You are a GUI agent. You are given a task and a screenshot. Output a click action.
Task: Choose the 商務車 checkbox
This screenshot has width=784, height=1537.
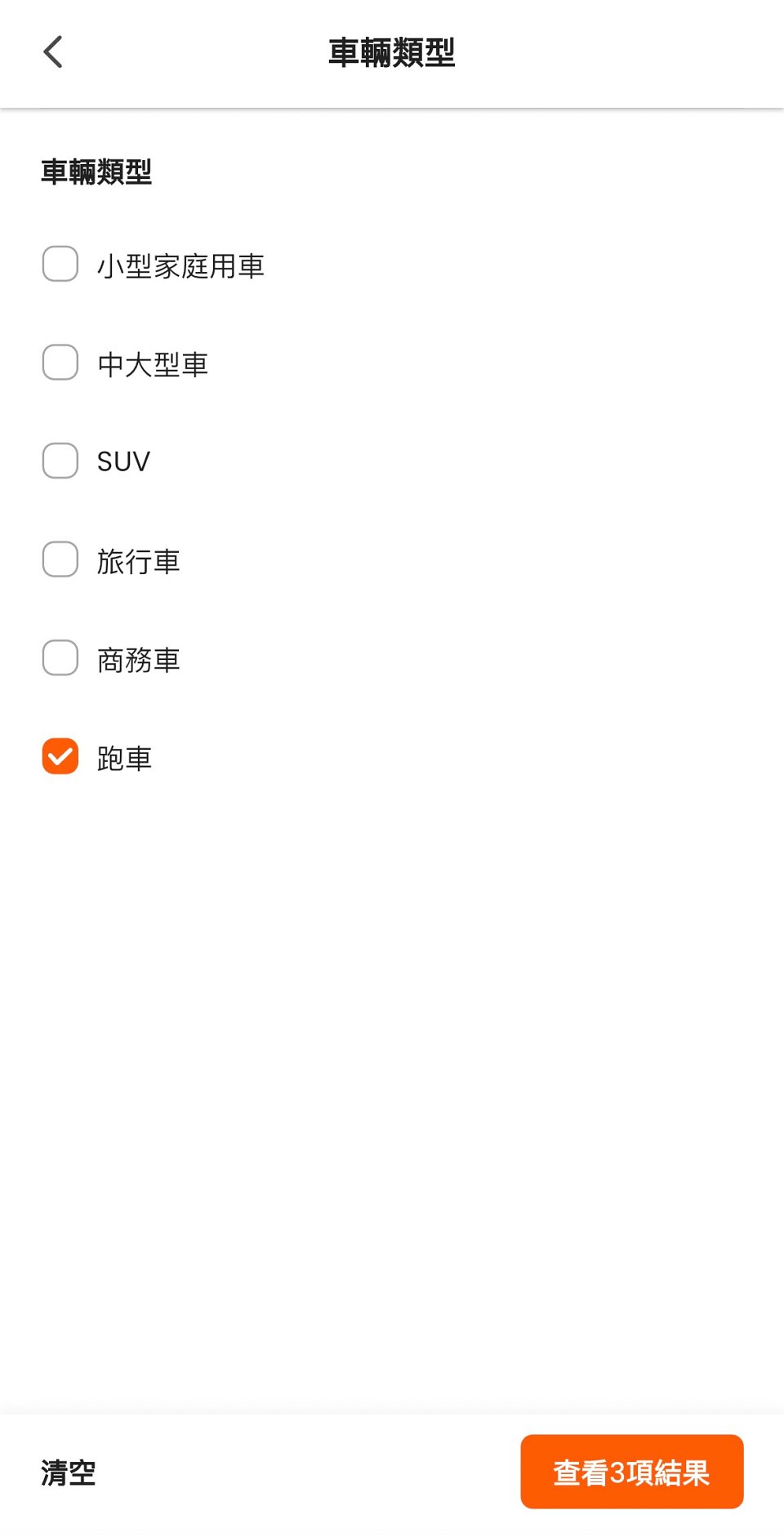click(60, 658)
